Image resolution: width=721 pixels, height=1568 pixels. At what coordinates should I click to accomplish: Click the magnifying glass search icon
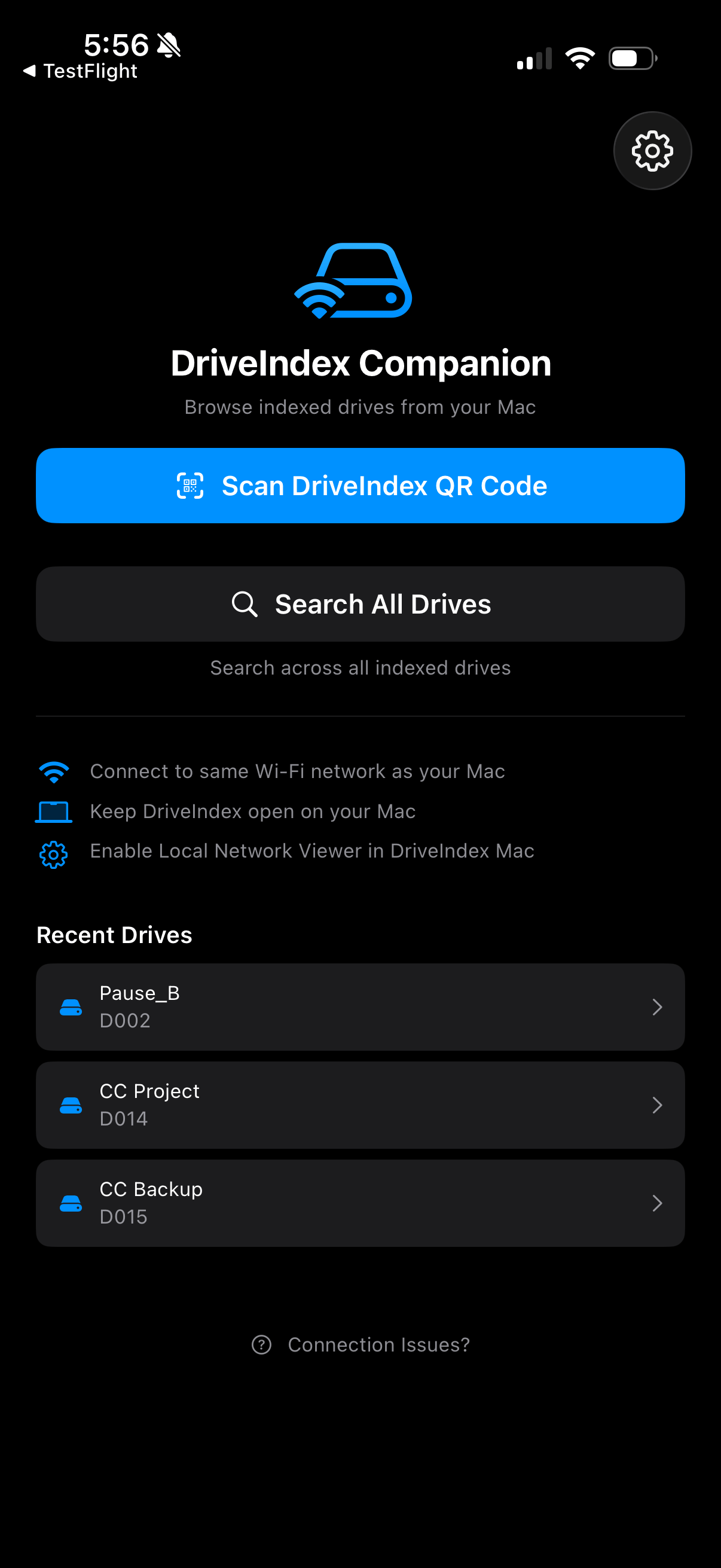click(244, 603)
